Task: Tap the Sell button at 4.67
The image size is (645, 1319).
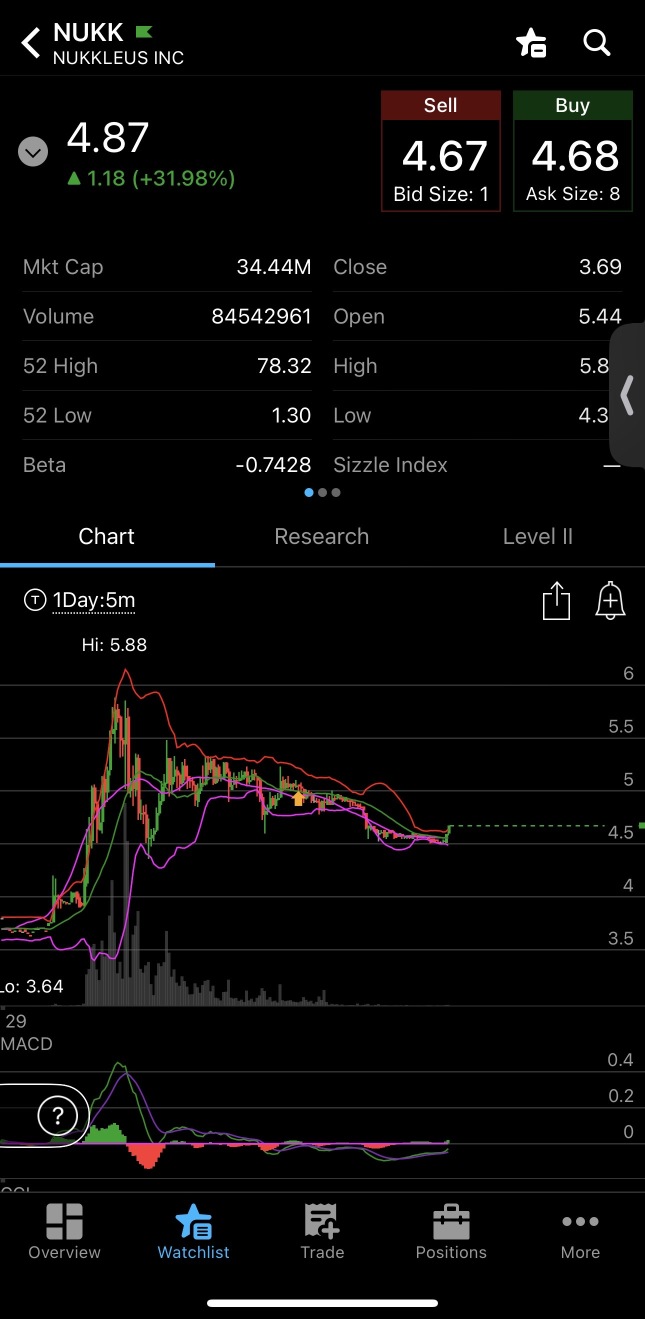Action: point(441,152)
